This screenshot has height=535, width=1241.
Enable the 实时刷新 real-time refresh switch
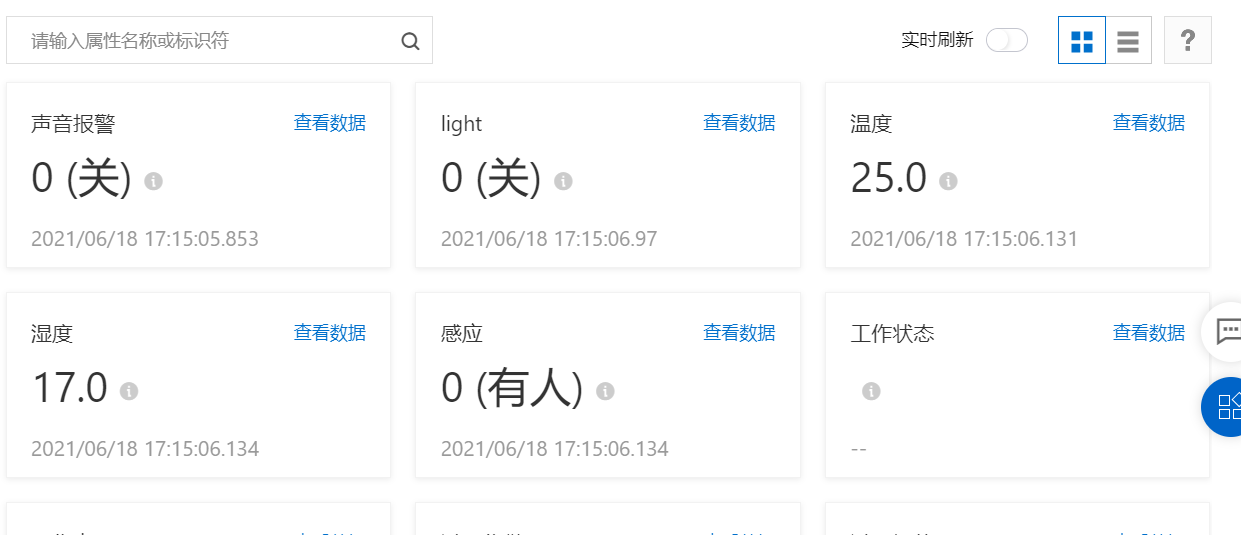(x=1006, y=41)
